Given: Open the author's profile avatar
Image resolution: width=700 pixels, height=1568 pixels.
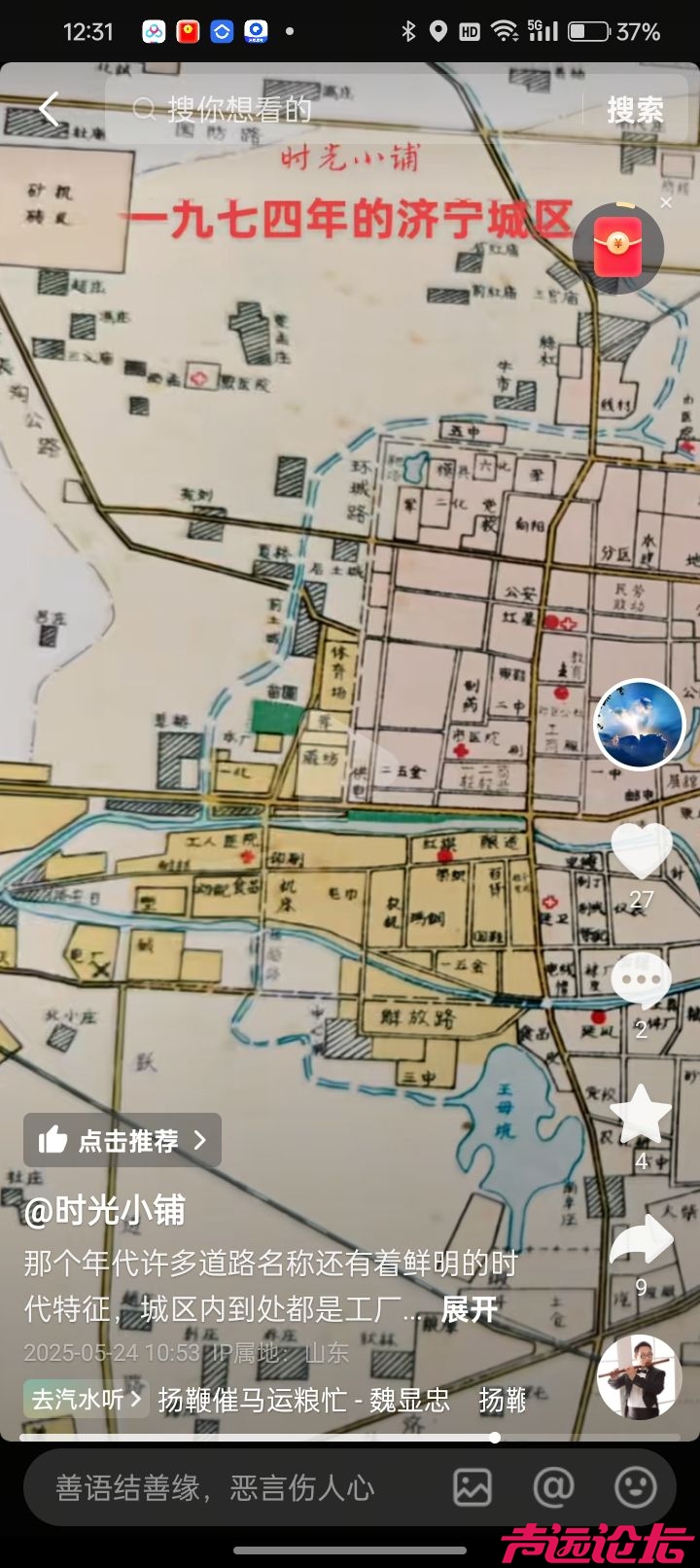Looking at the screenshot, I should [640, 725].
